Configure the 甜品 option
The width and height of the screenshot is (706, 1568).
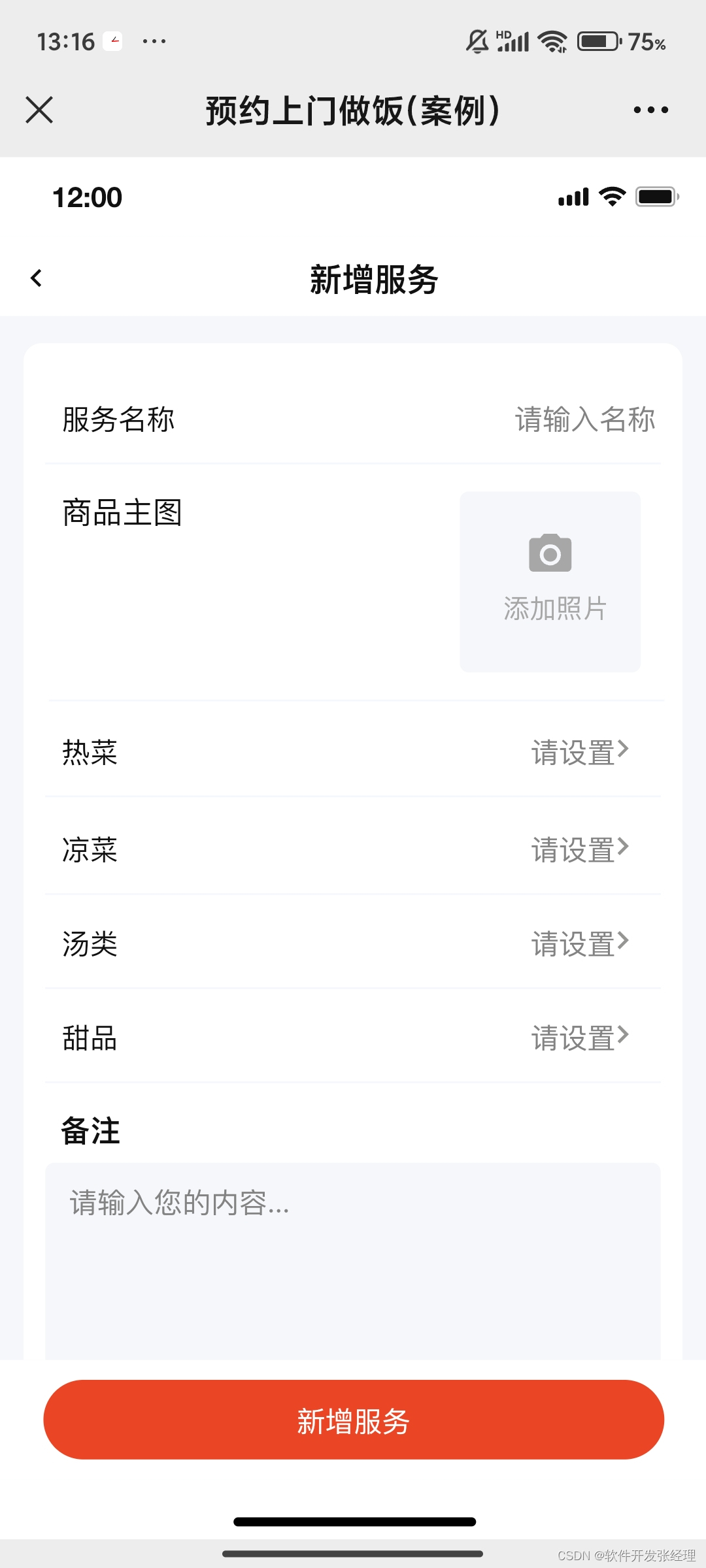point(579,1037)
